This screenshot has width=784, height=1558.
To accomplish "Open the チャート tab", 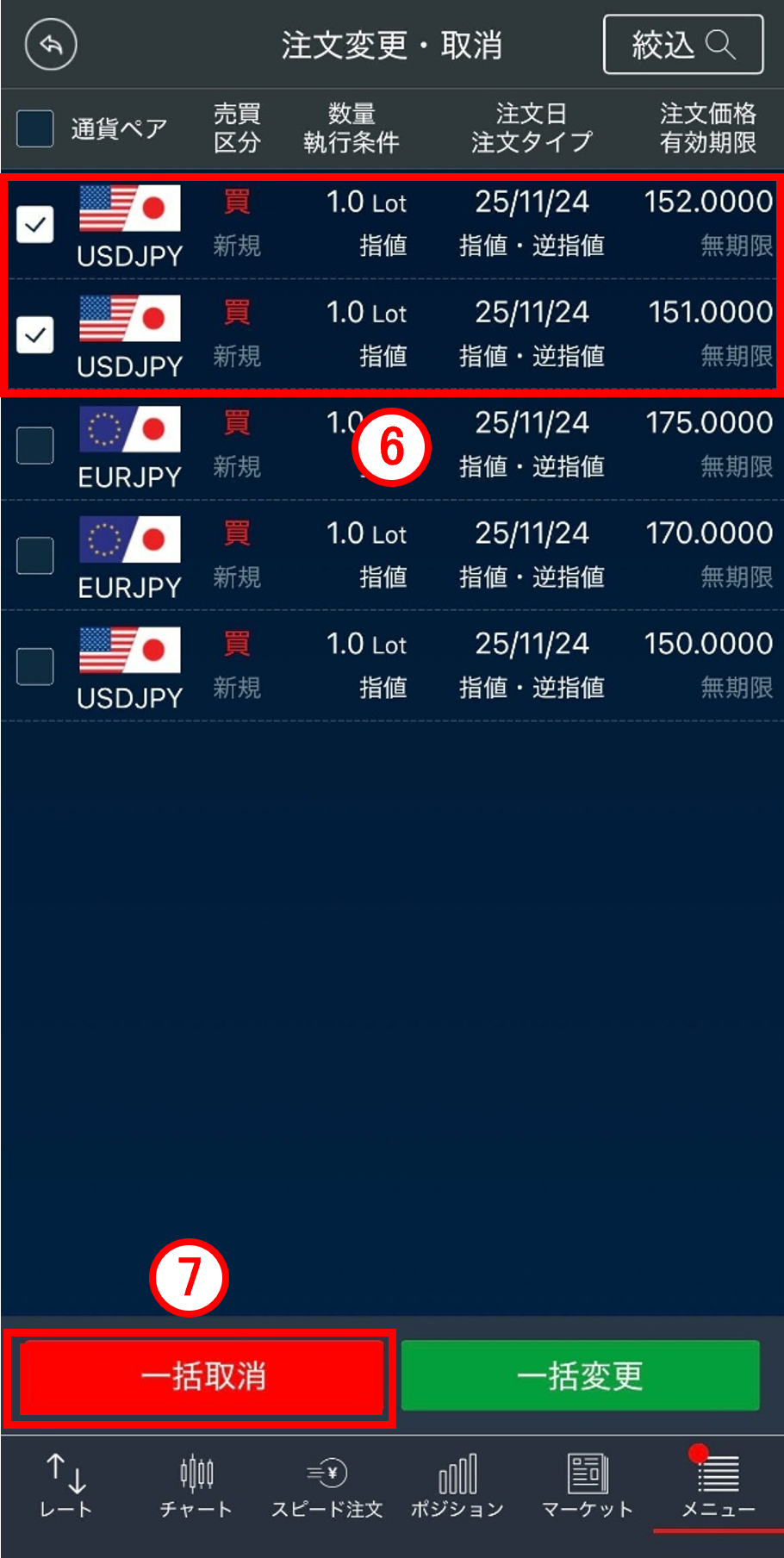I will 196,1486.
